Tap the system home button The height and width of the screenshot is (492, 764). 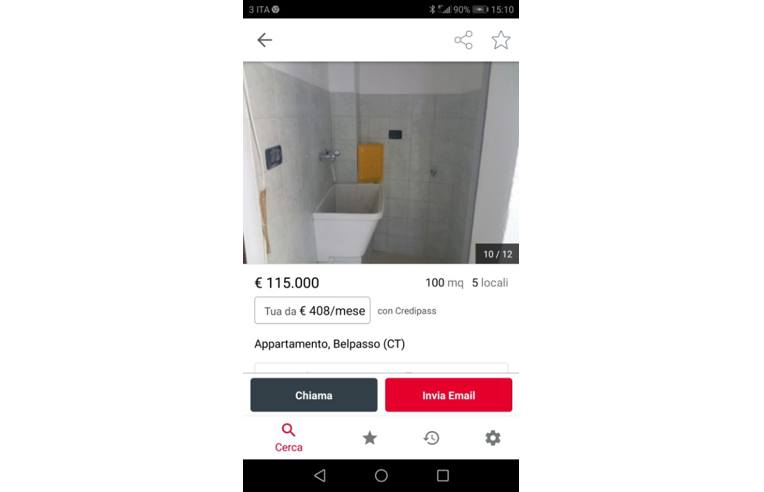pos(381,476)
